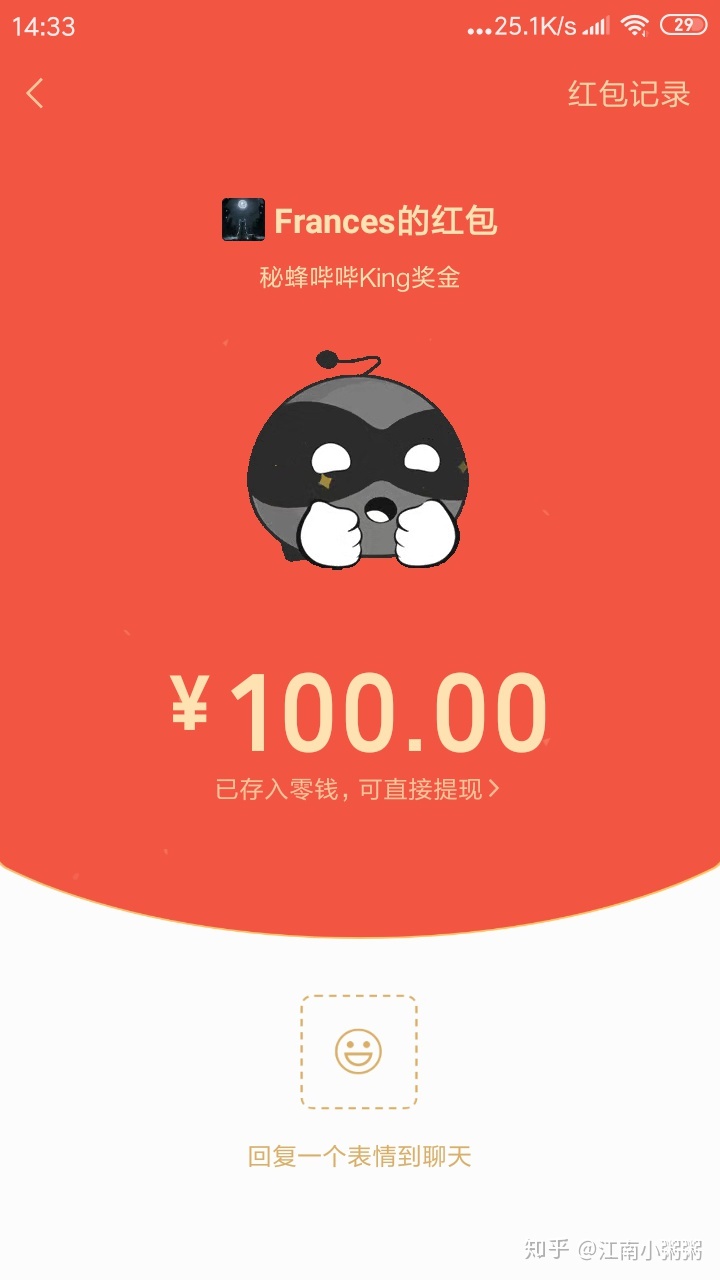Tap the notification dots in status bar
The height and width of the screenshot is (1280, 720).
(480, 30)
